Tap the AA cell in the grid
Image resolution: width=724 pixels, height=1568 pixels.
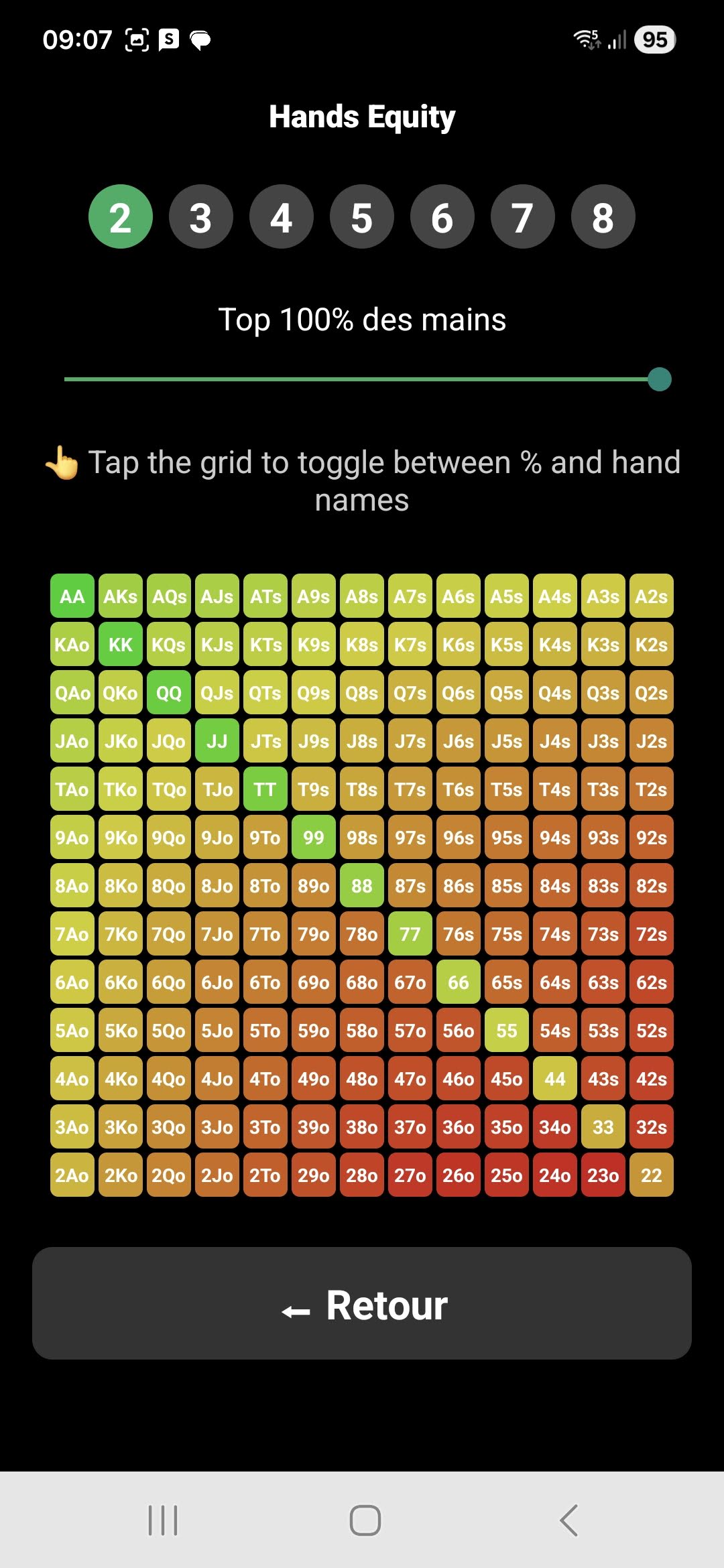point(72,596)
